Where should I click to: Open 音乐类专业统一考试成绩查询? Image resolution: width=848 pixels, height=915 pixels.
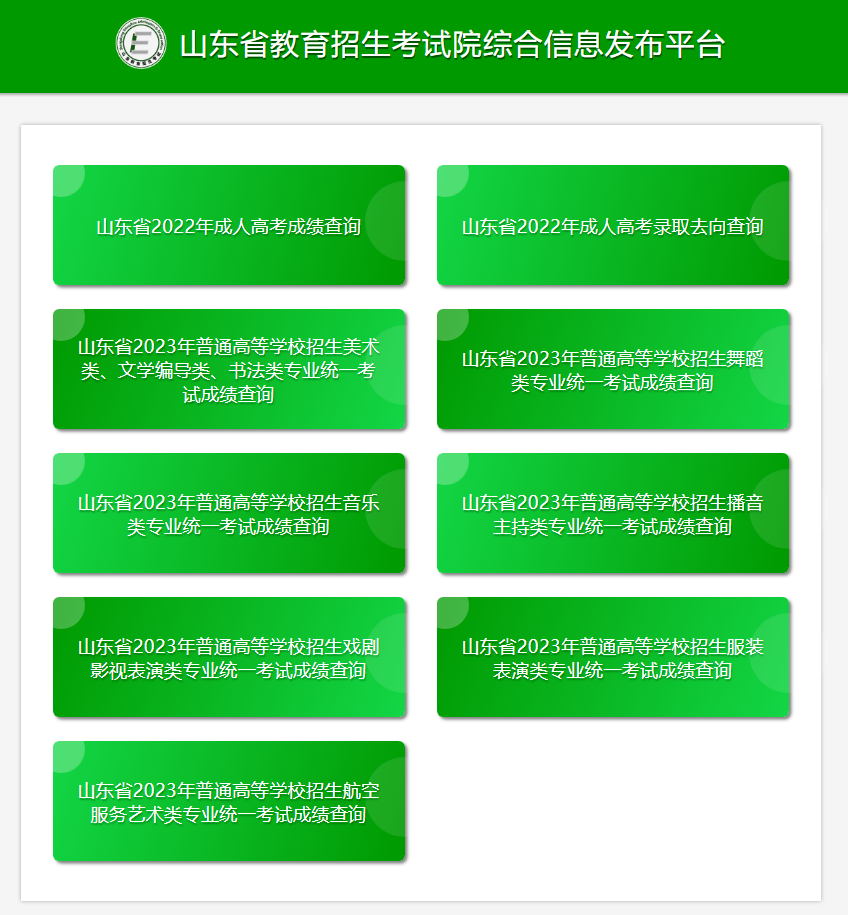(x=229, y=514)
